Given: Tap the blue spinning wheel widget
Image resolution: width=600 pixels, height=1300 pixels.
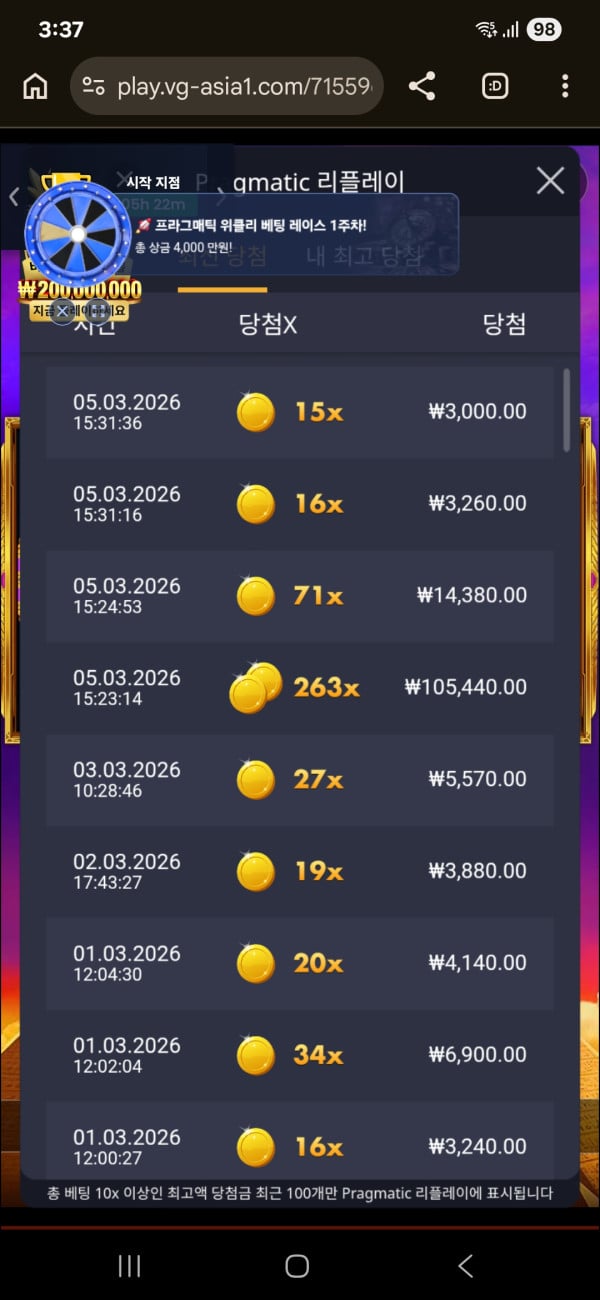Looking at the screenshot, I should point(77,232).
